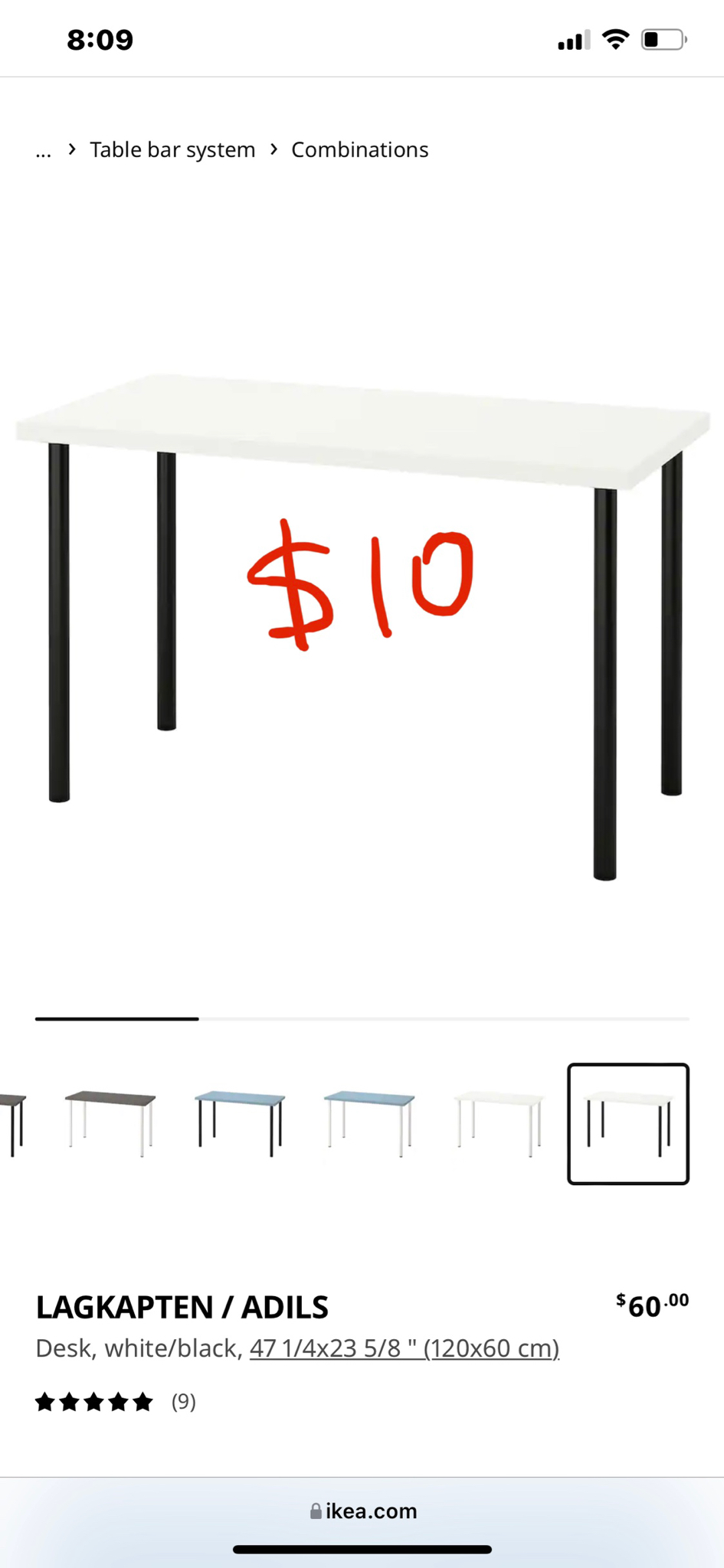The height and width of the screenshot is (1568, 724).
Task: Open the main desk product image
Action: pos(362,612)
